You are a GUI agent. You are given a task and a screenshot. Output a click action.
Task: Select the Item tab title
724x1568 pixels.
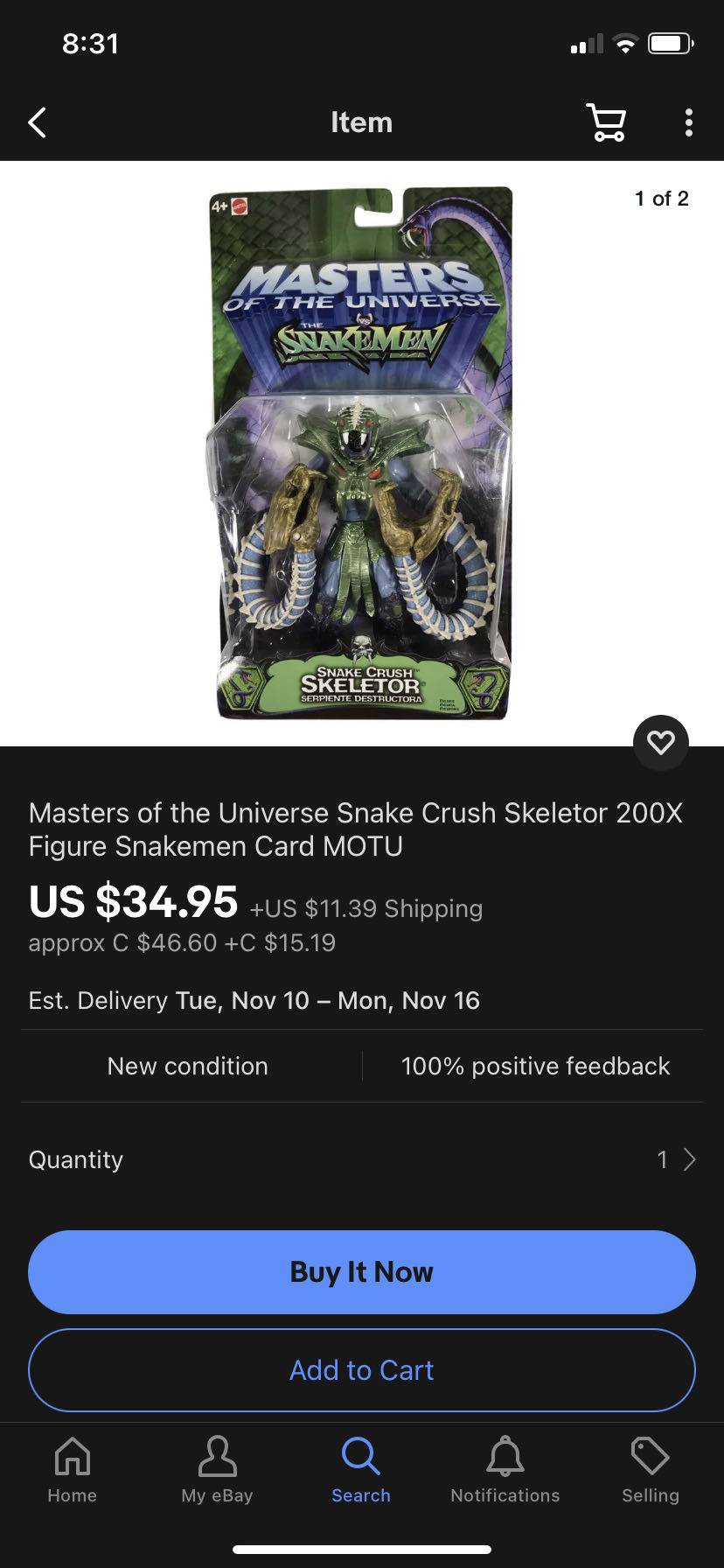pyautogui.click(x=361, y=122)
